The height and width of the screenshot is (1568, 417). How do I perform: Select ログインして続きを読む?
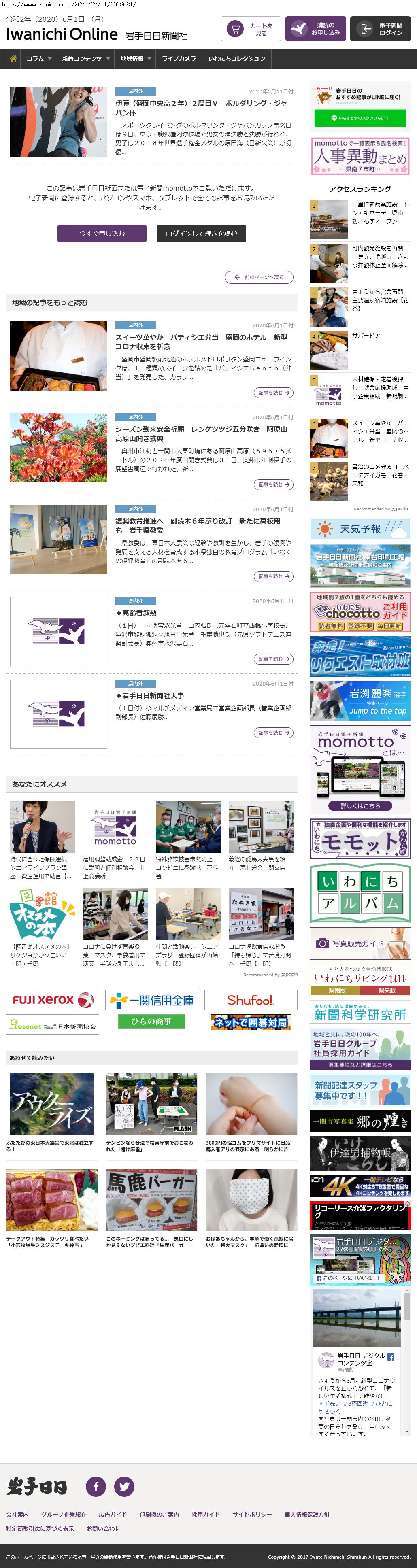pyautogui.click(x=201, y=234)
